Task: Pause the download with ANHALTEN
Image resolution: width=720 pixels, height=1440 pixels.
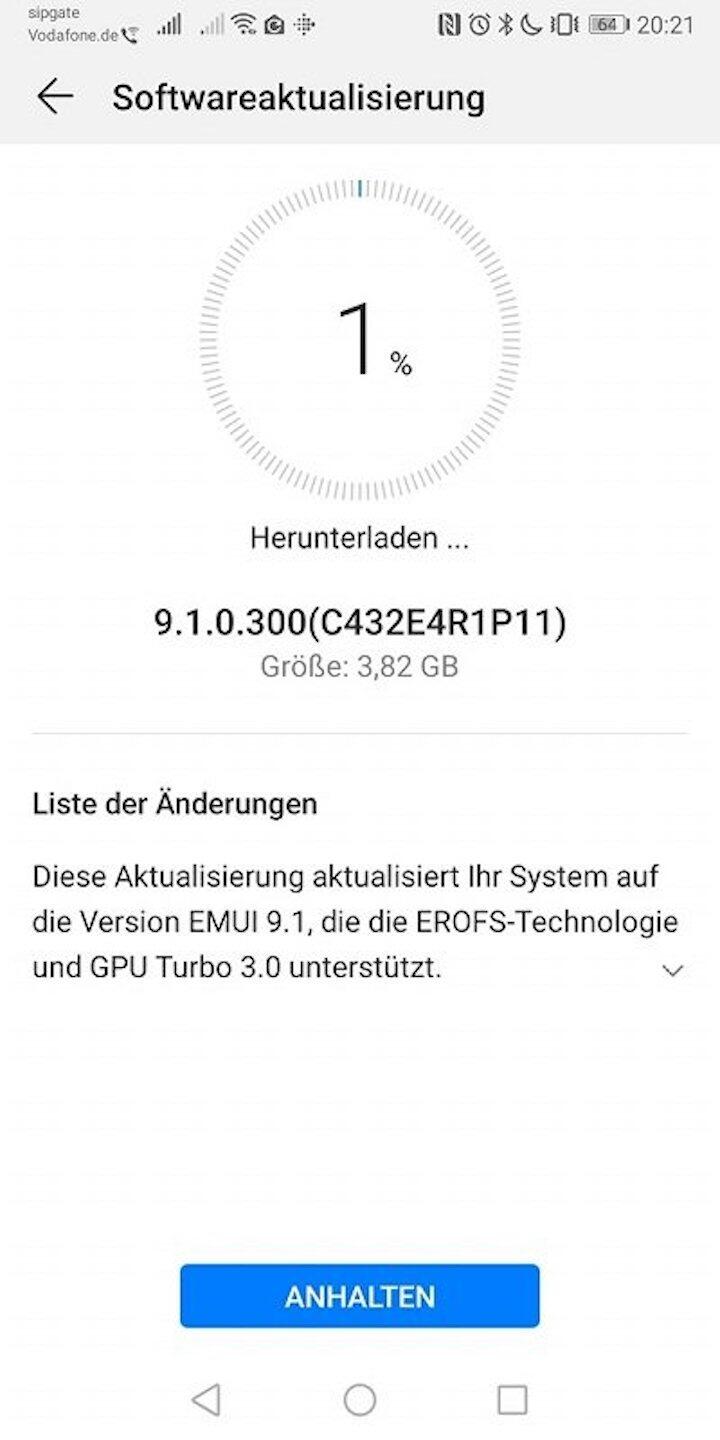Action: (x=360, y=1297)
